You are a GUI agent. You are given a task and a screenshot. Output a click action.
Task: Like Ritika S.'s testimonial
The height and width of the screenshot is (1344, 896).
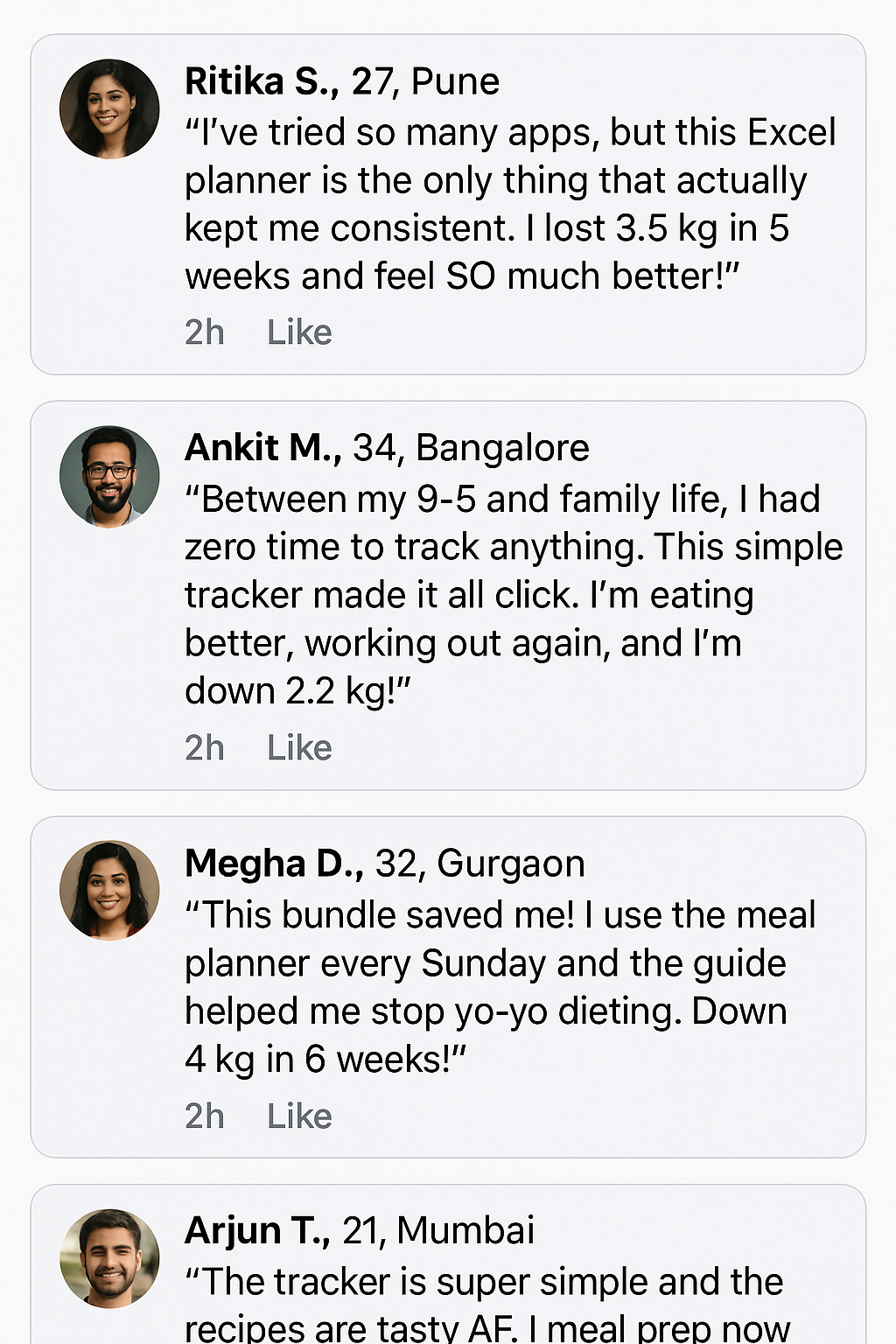[x=299, y=332]
